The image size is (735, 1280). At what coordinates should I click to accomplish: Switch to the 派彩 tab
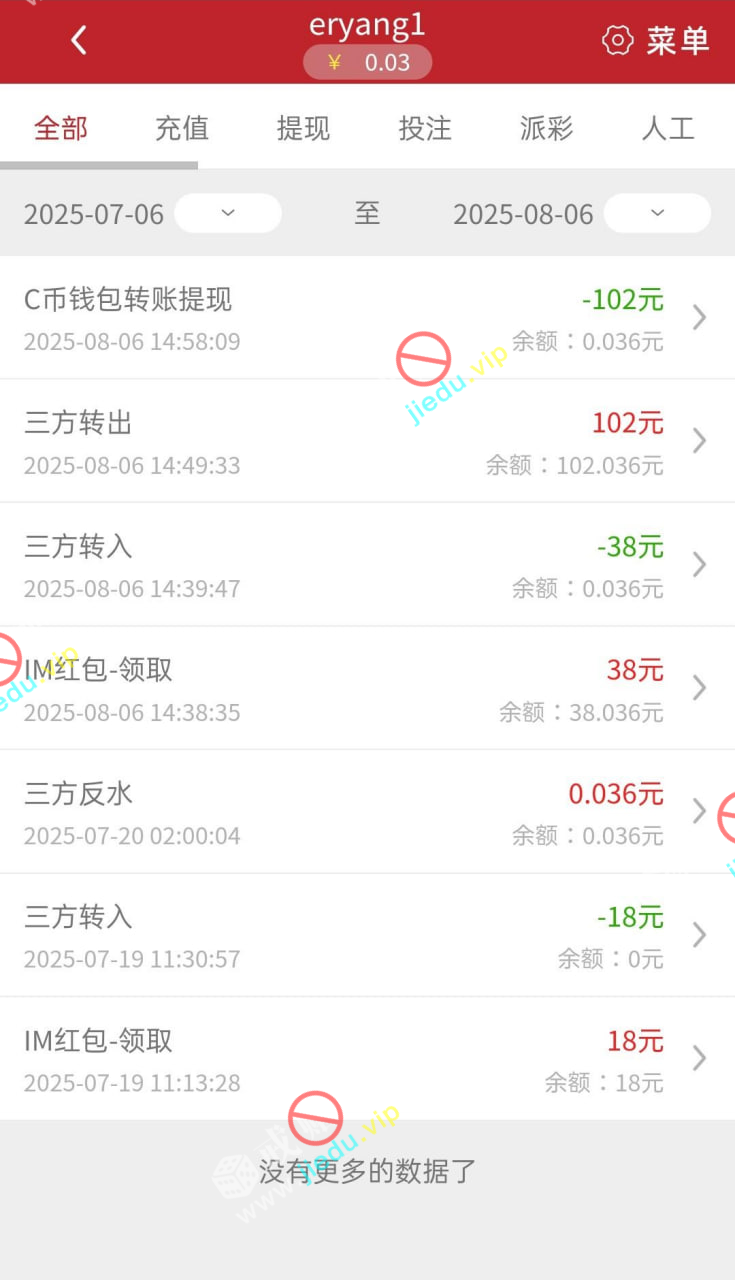pos(546,128)
